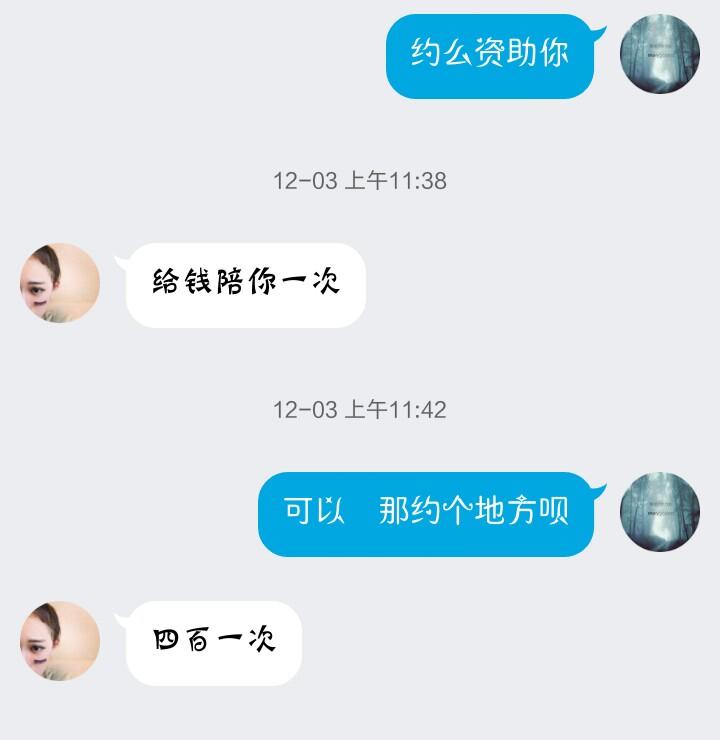View profile from avatar beside 四百一次
This screenshot has width=720, height=740.
click(60, 641)
